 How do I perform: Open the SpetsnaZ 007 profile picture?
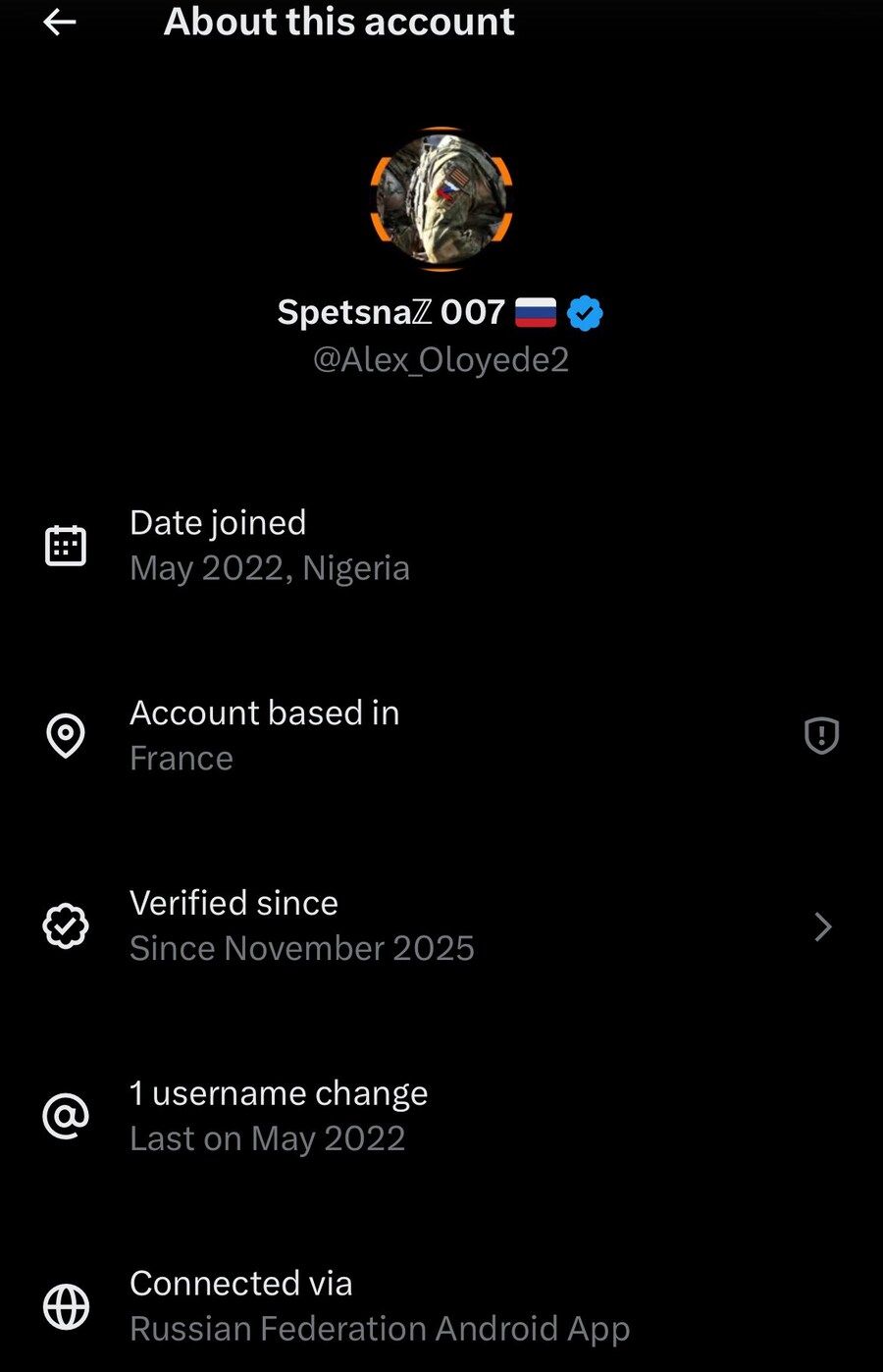pos(441,199)
